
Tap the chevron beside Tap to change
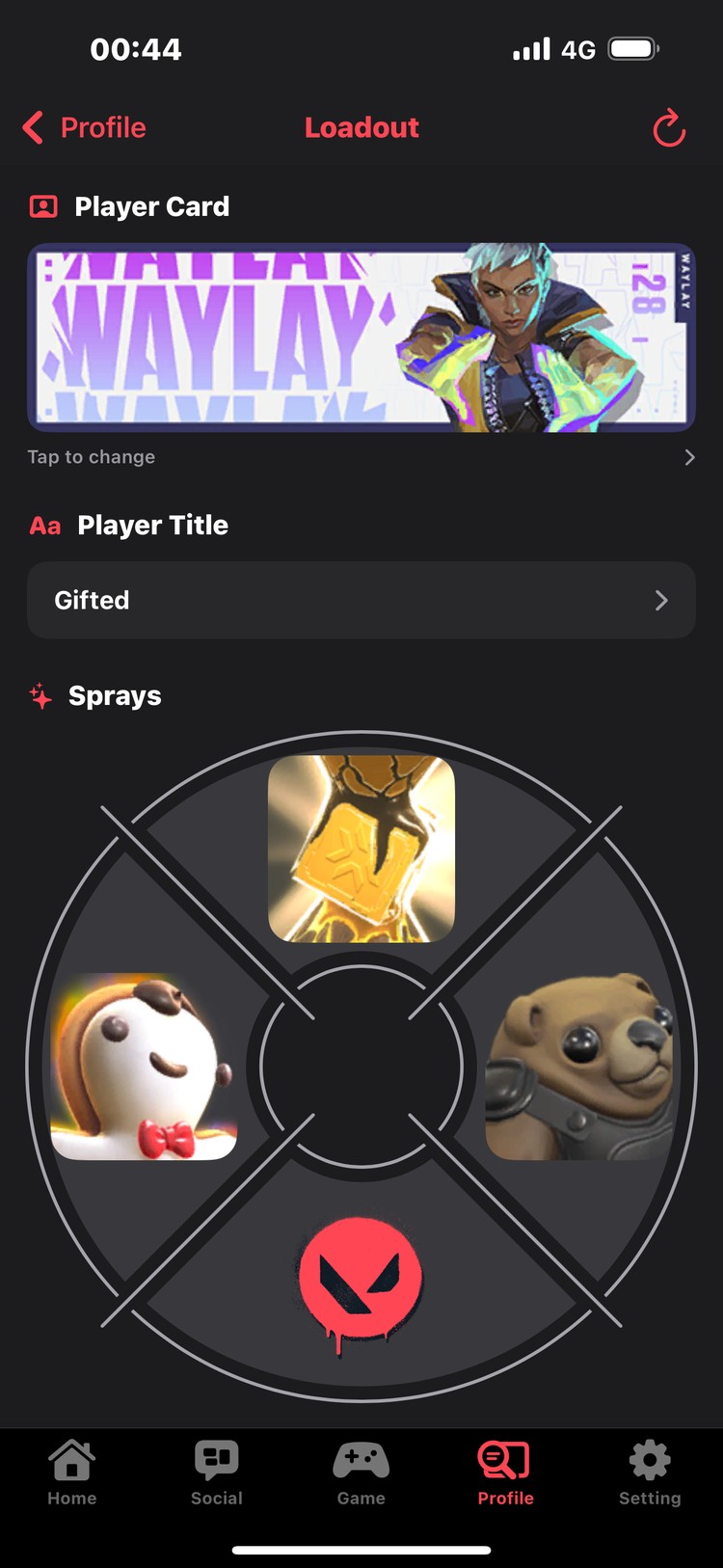689,457
